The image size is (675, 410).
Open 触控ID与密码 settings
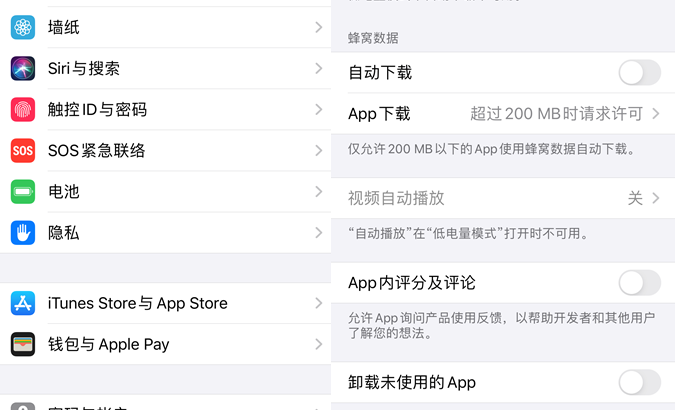[x=165, y=110]
